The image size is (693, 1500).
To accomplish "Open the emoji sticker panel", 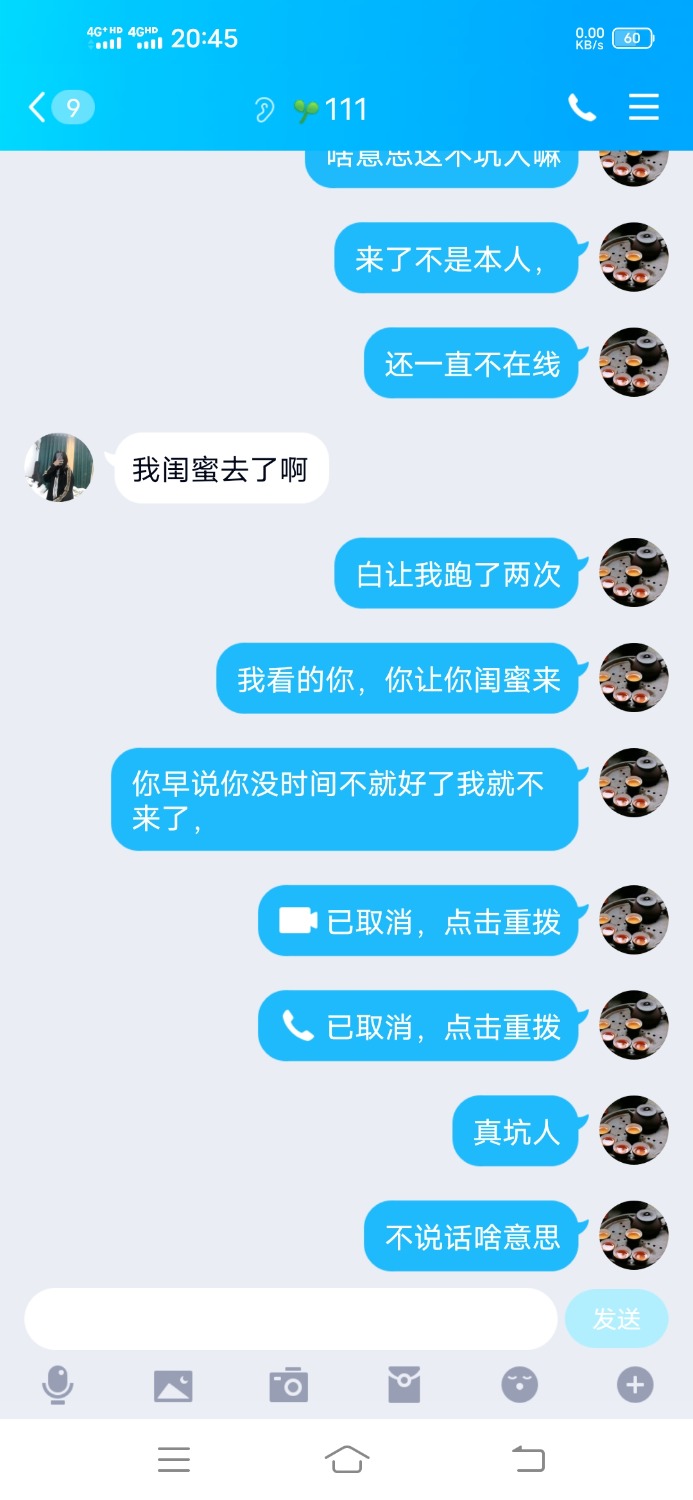I will click(x=519, y=1385).
